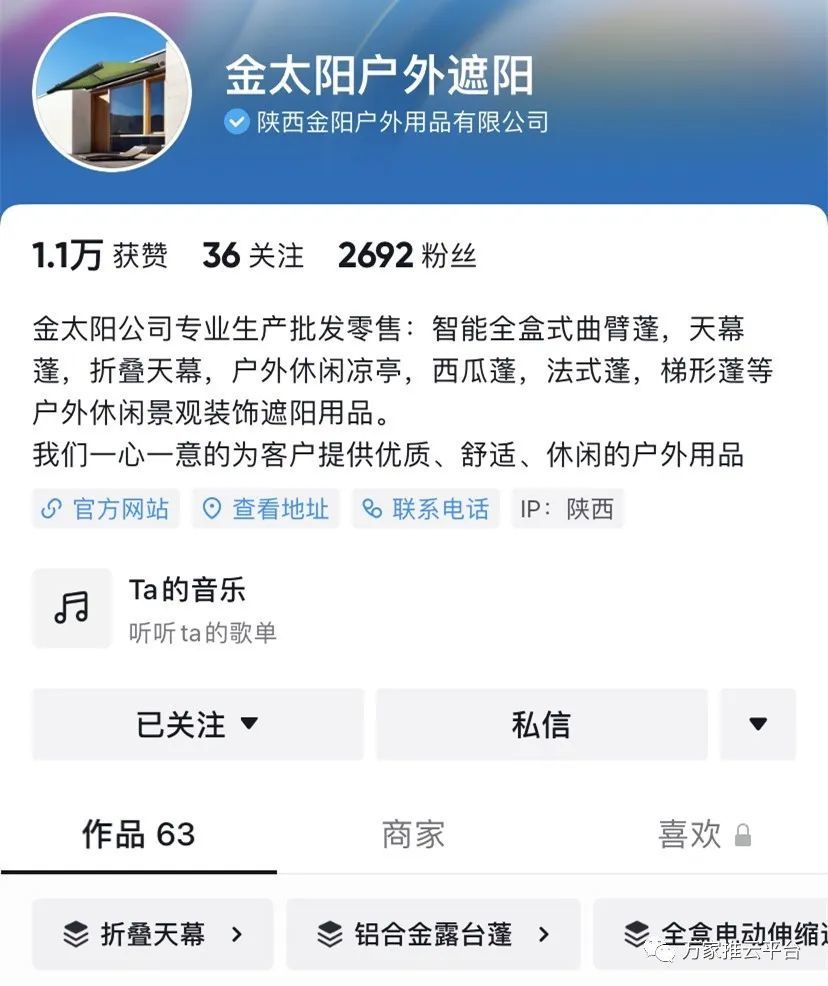This screenshot has height=986, width=828.
Task: Tap the 已关注 follow button
Action: (198, 724)
